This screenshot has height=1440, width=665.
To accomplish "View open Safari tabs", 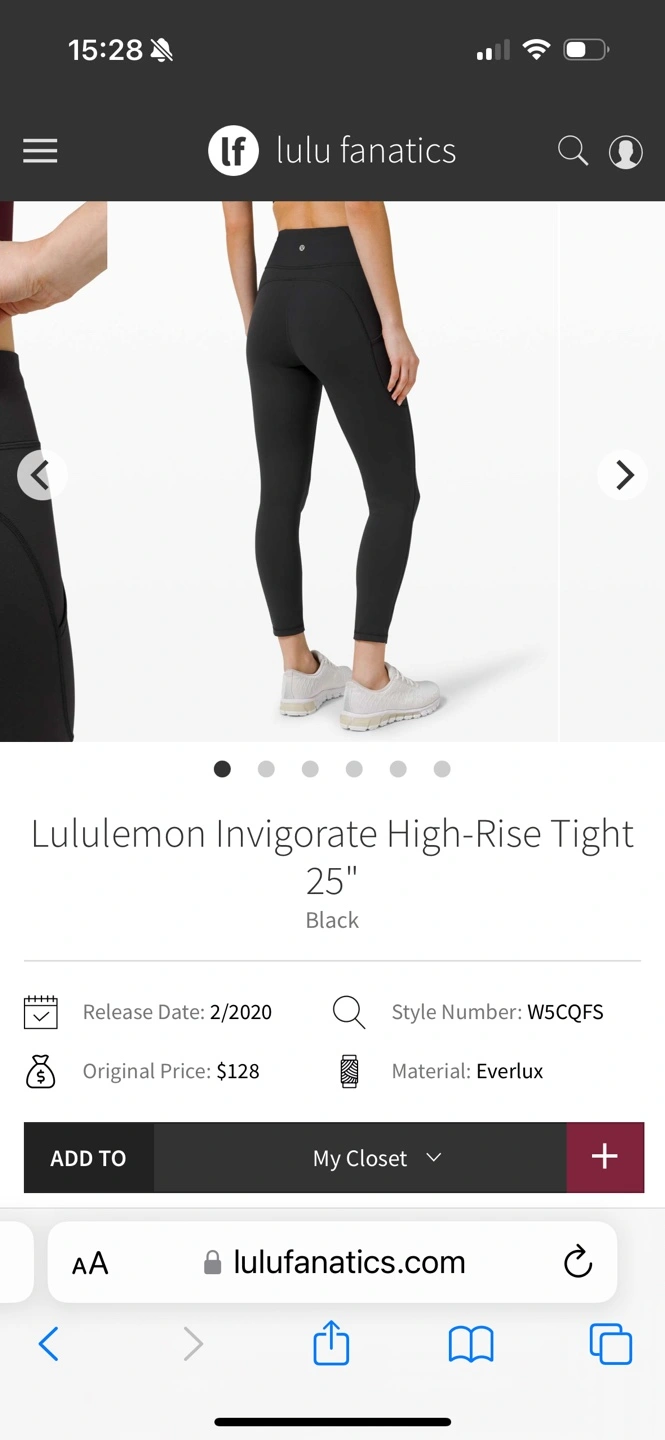I will pos(610,1344).
